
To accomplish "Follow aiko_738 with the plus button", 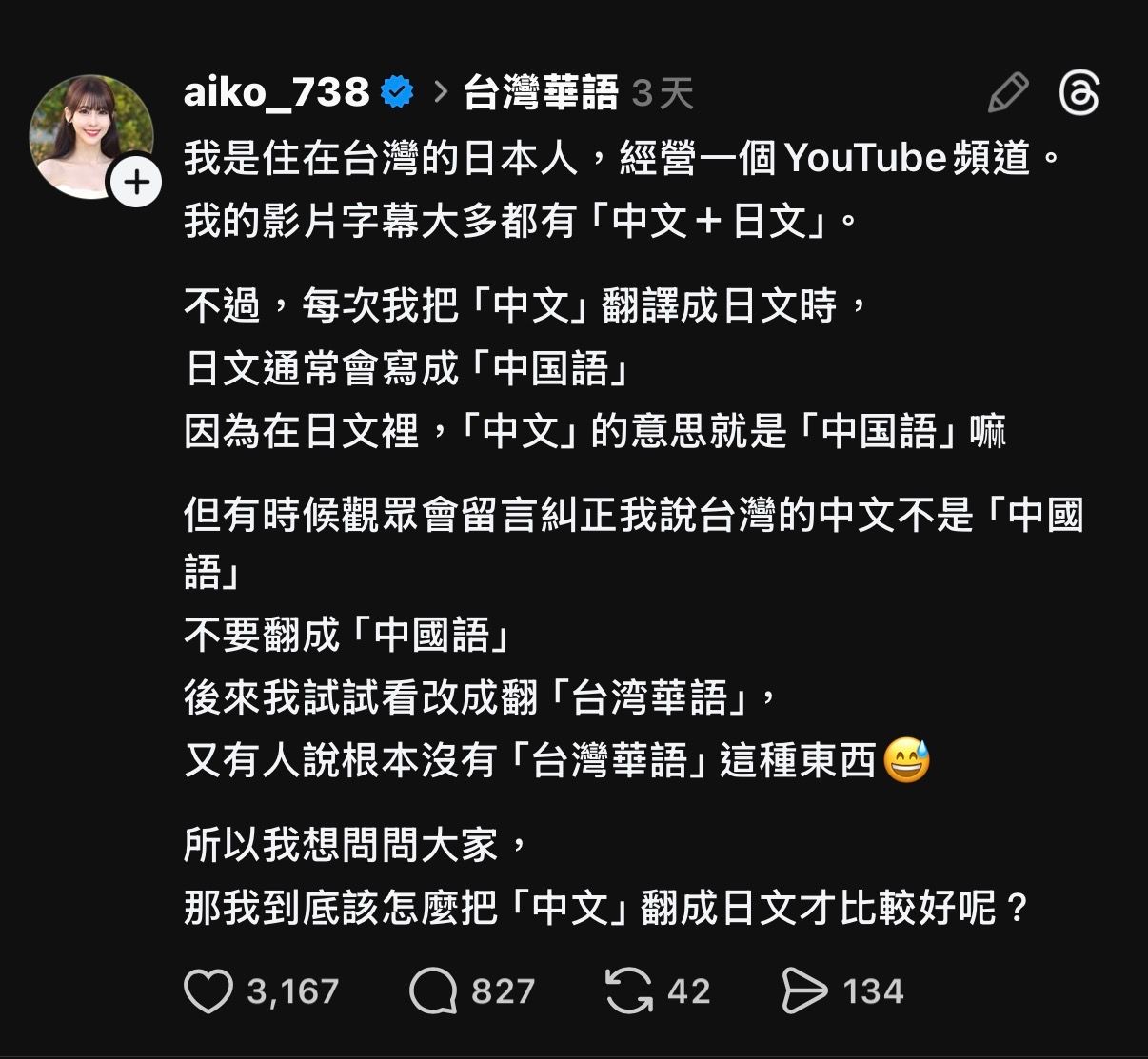I will click(x=137, y=182).
